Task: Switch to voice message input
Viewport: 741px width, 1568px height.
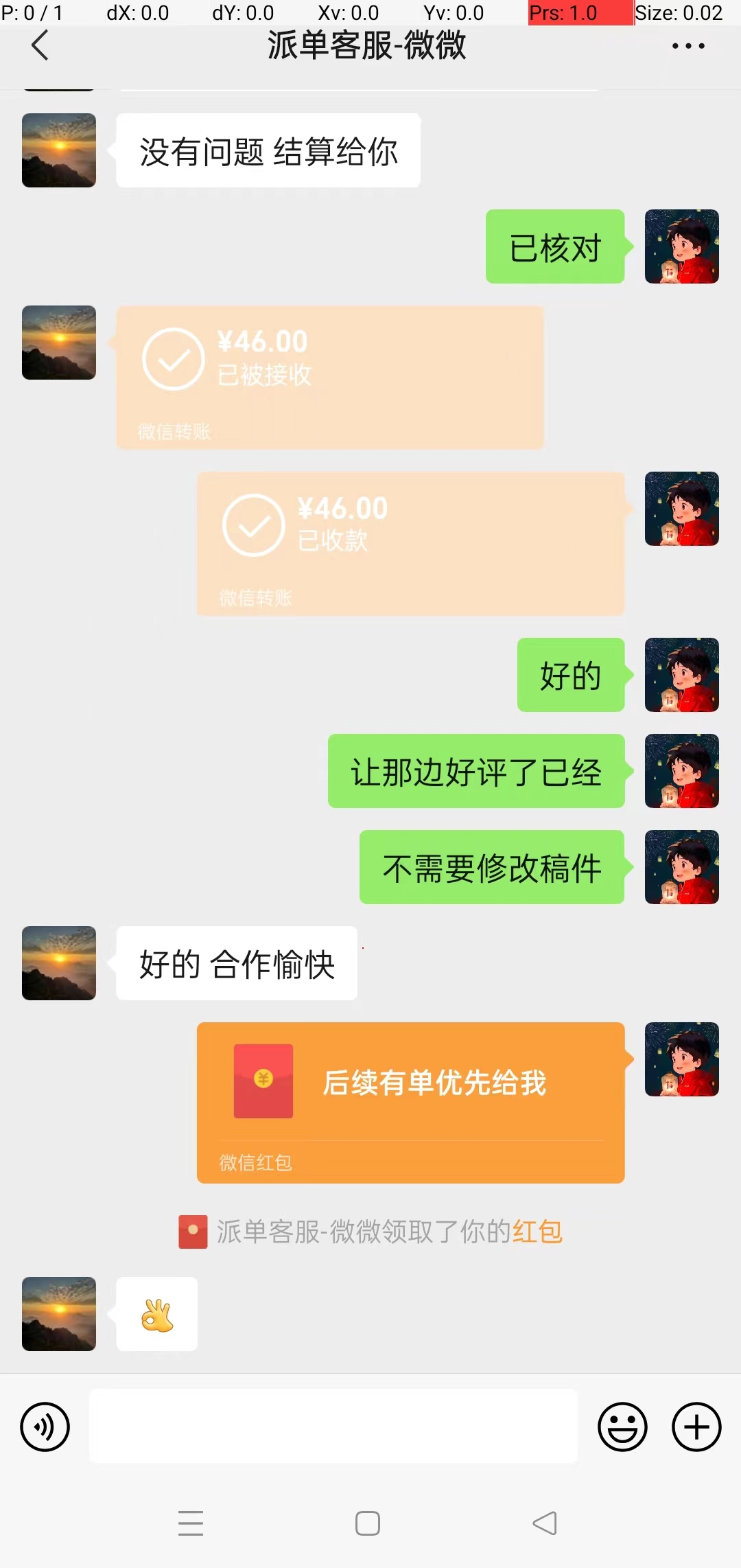Action: coord(45,1427)
